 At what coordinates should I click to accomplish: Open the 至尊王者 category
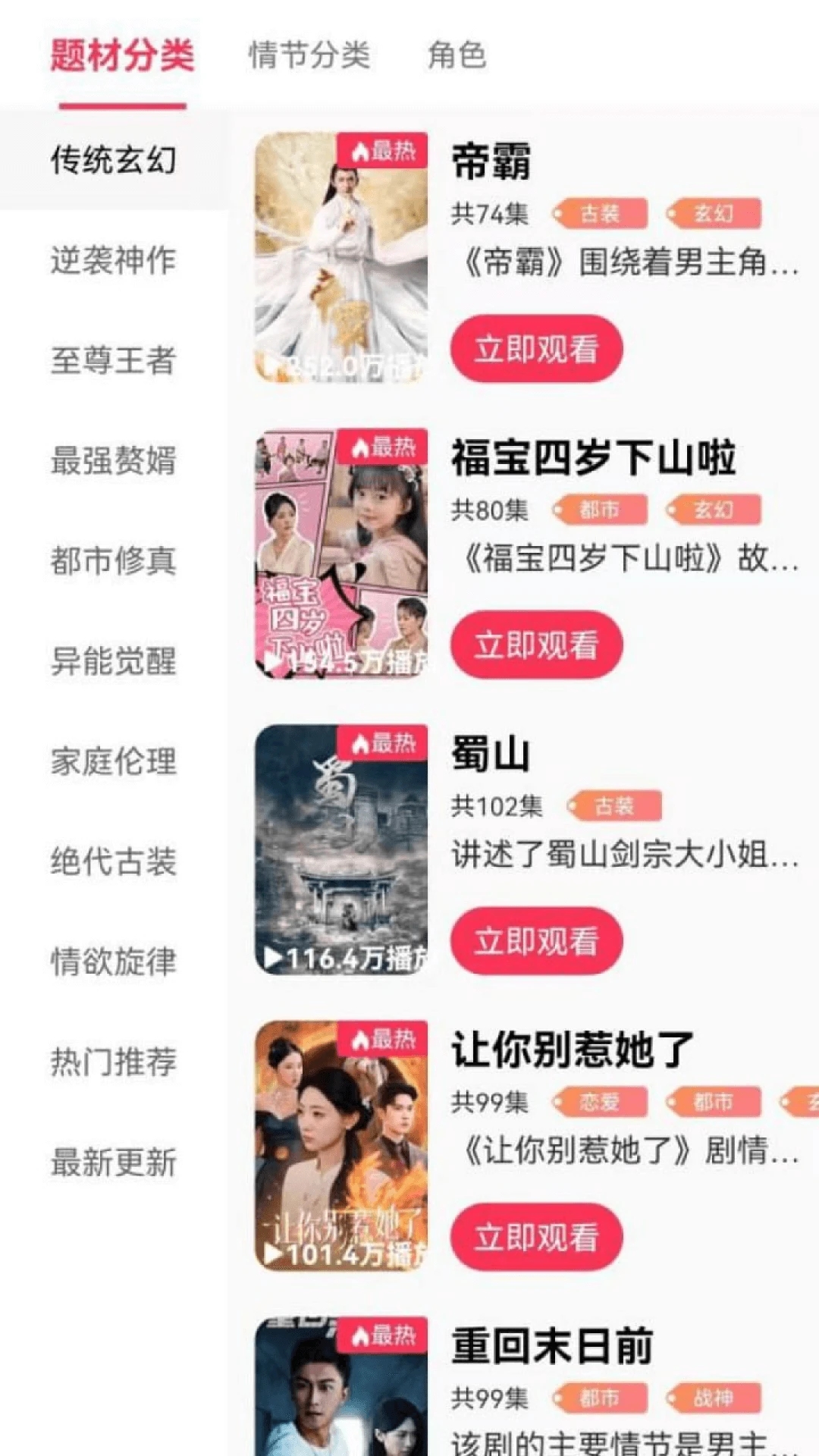114,360
